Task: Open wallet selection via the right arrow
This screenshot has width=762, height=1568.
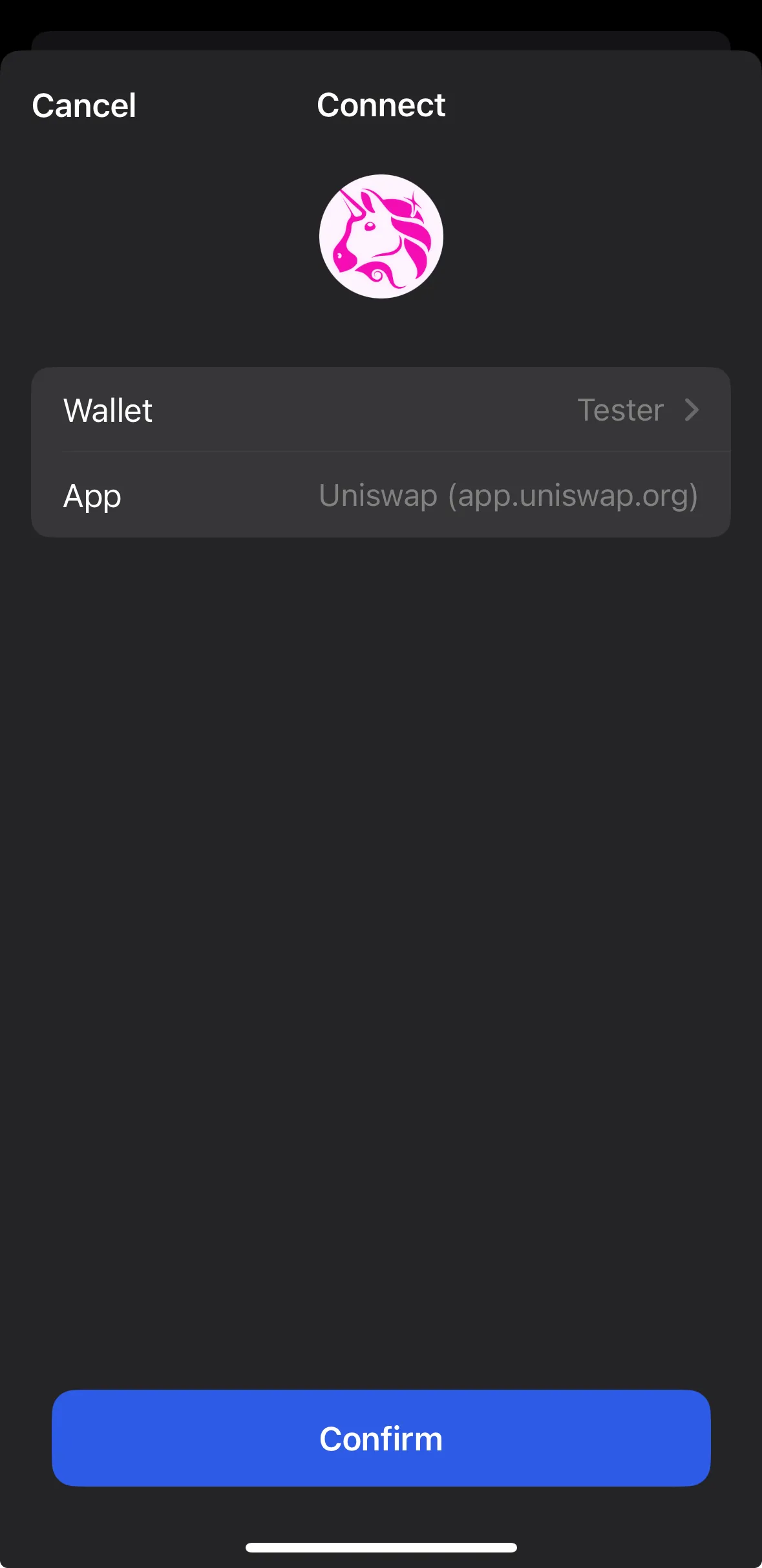Action: tap(692, 410)
